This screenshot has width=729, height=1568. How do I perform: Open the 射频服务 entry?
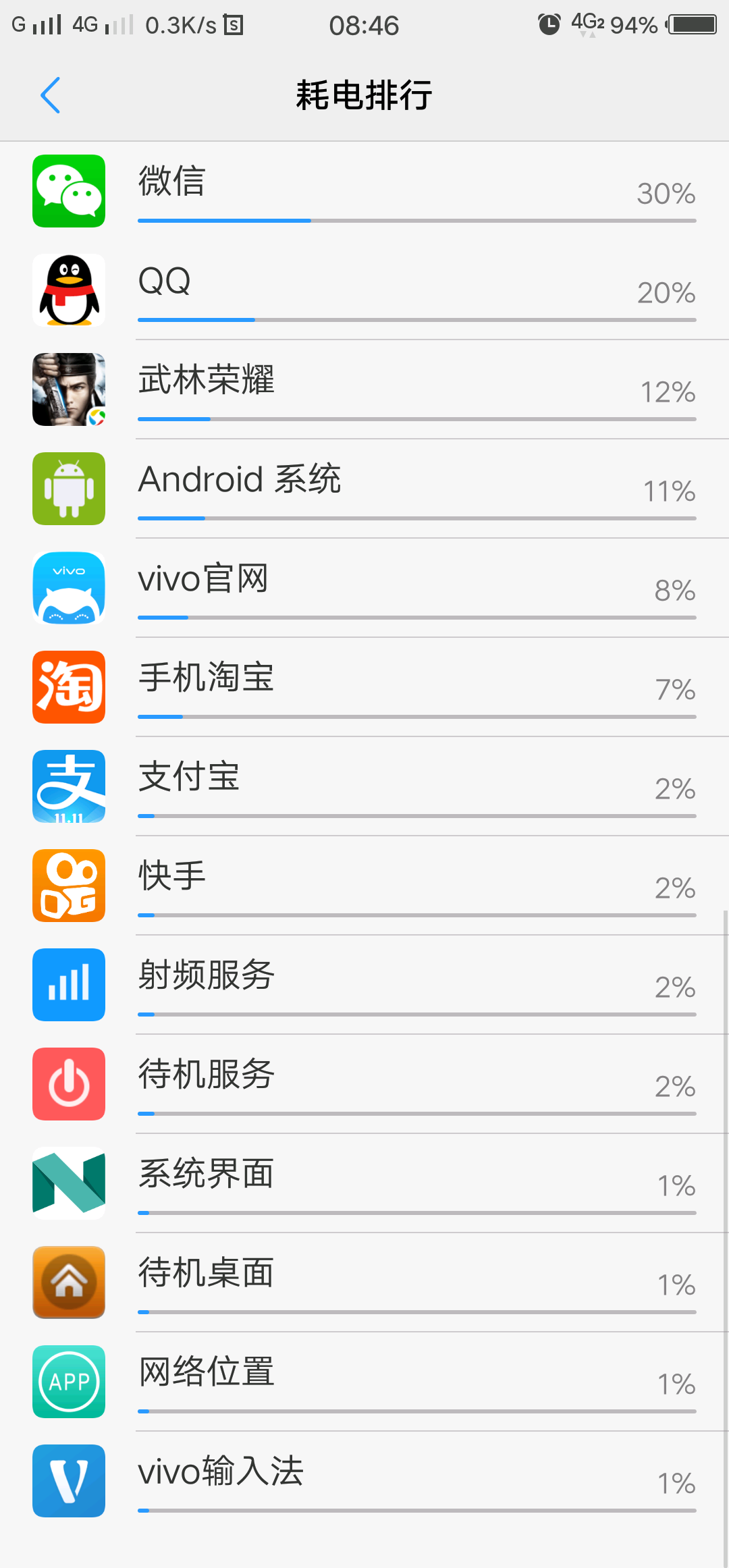click(364, 985)
